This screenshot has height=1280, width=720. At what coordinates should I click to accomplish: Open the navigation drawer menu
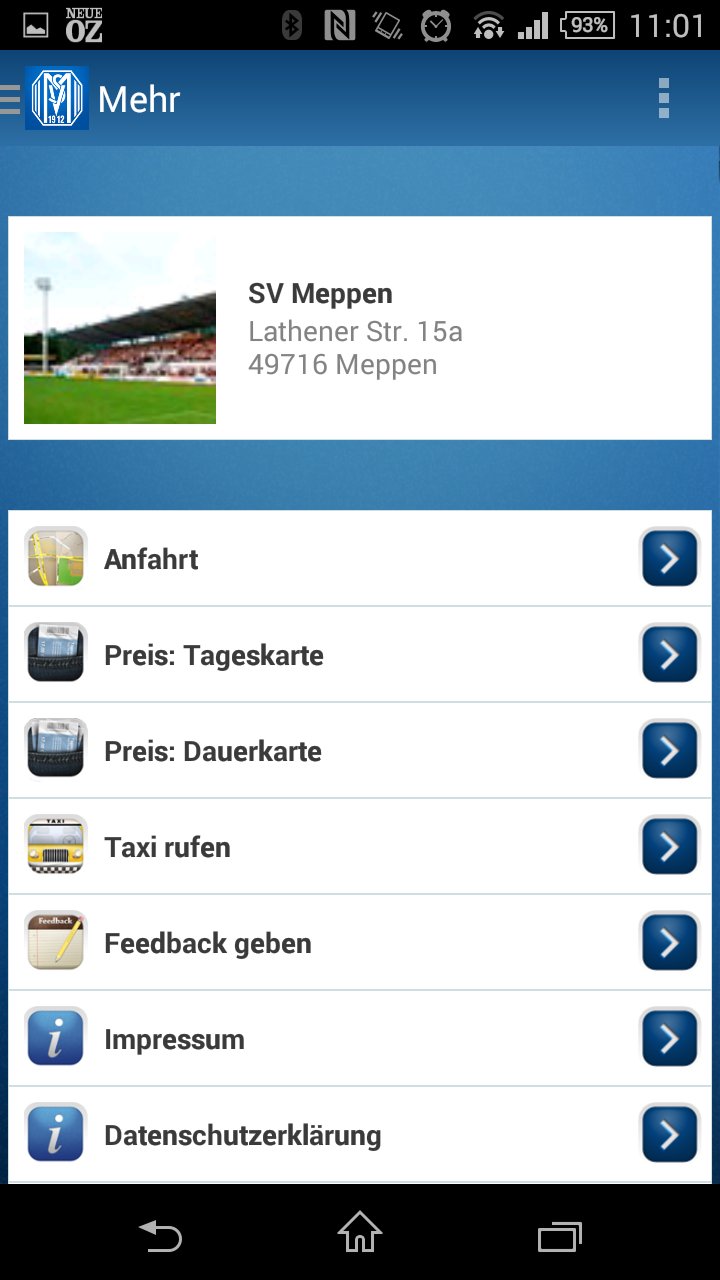pyautogui.click(x=14, y=99)
